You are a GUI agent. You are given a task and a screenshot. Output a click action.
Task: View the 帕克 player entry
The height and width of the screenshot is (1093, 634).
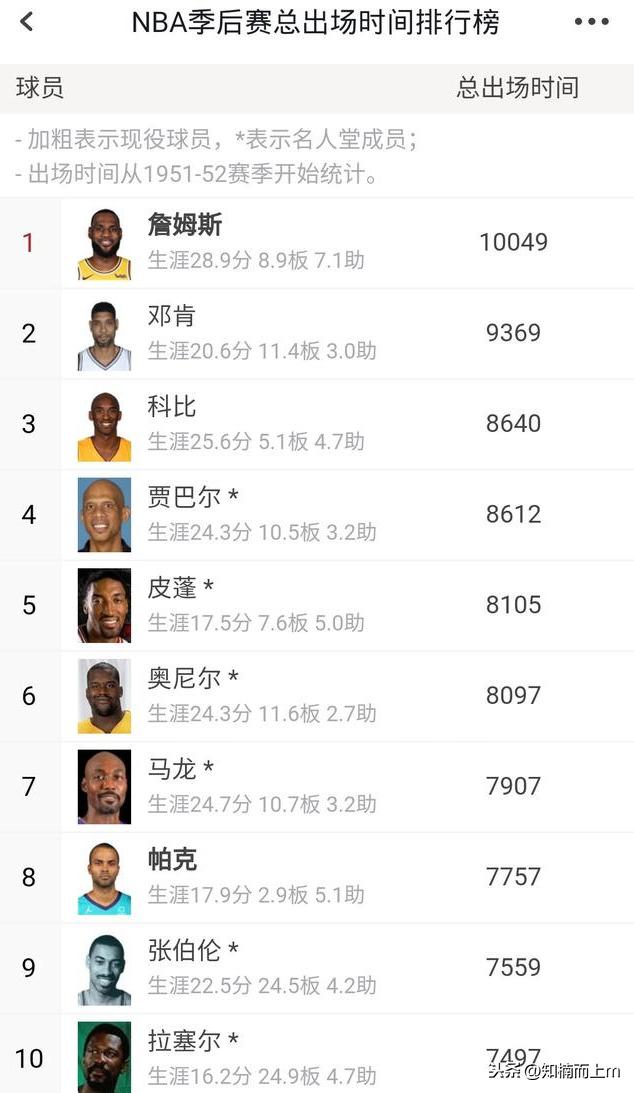tap(317, 877)
